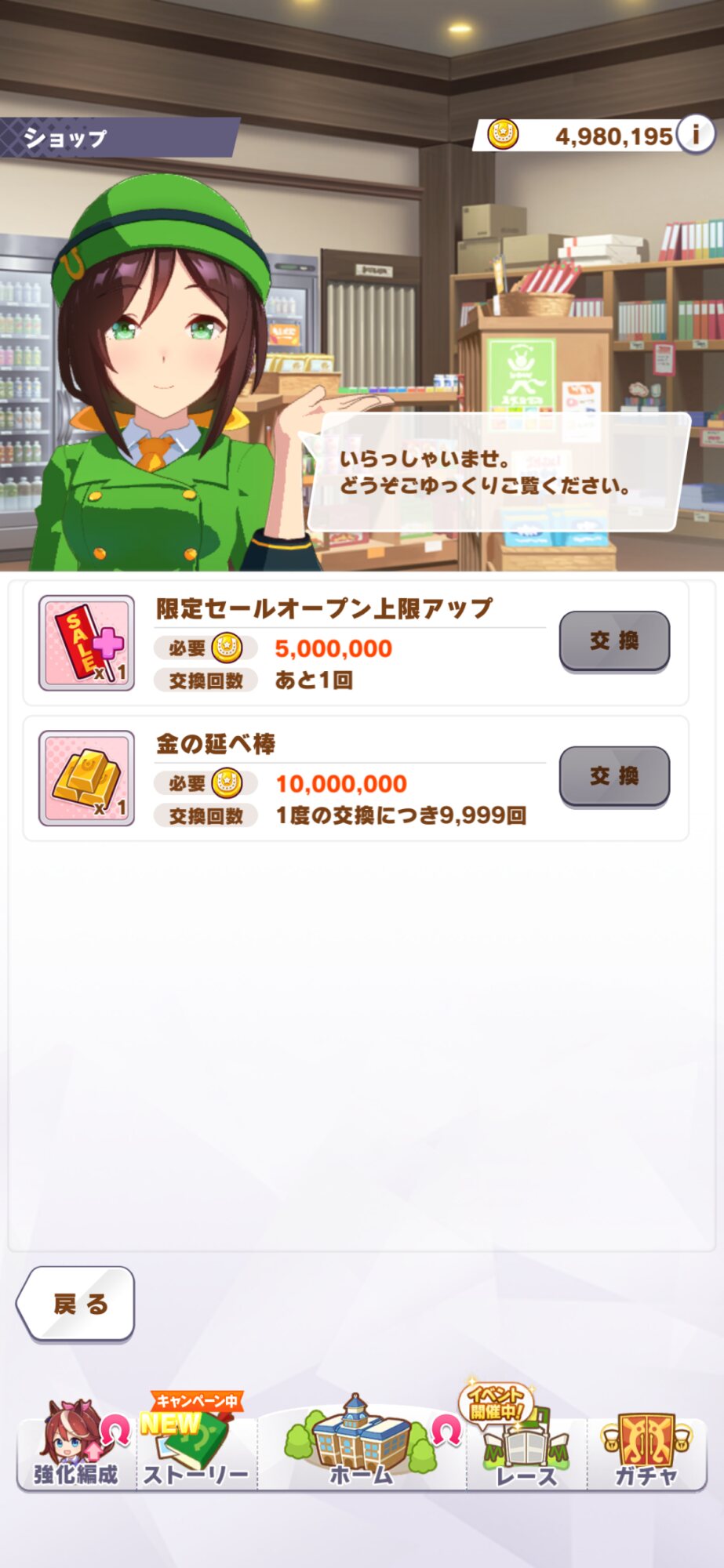Image resolution: width=724 pixels, height=1568 pixels.
Task: View the 金の延べ棒 item icon
Action: coord(87,779)
